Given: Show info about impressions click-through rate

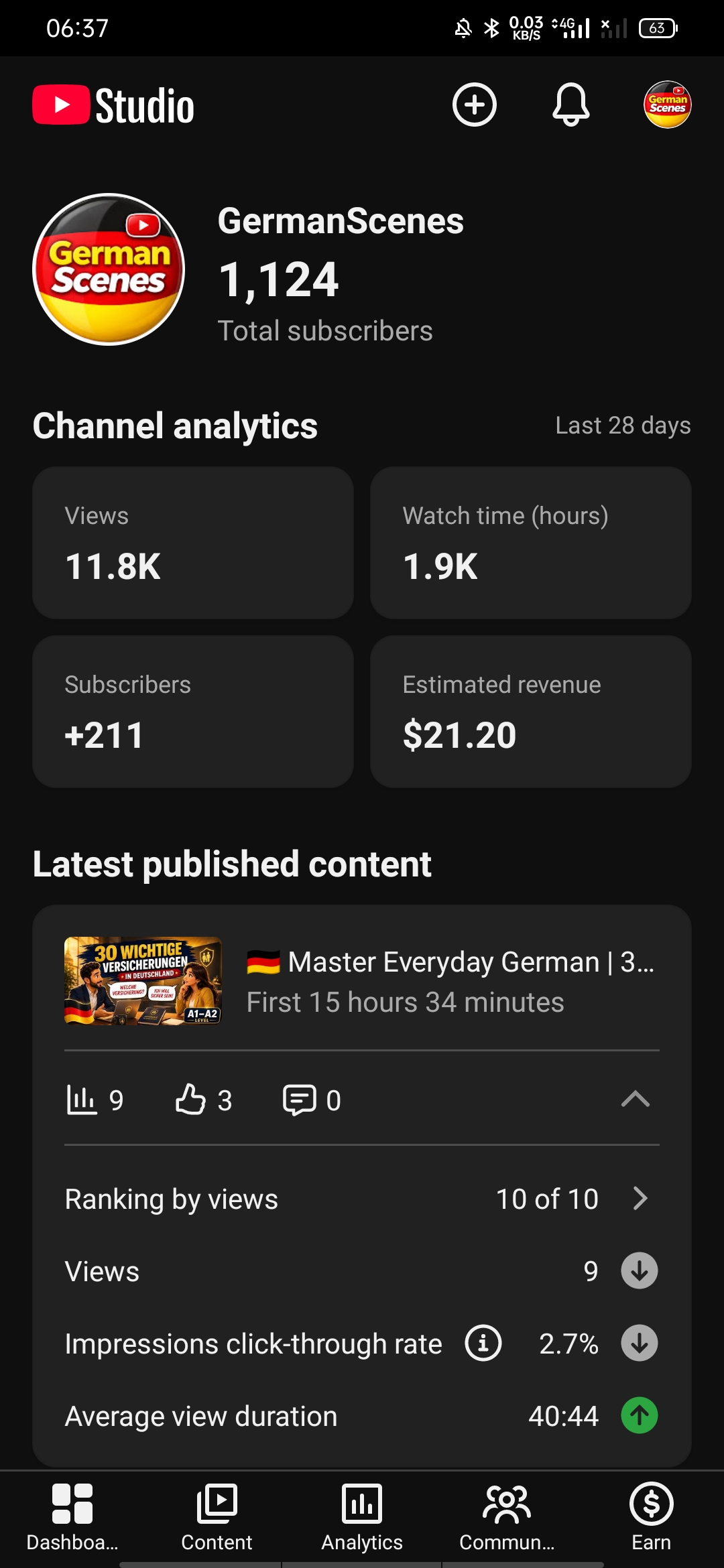Looking at the screenshot, I should (483, 1343).
